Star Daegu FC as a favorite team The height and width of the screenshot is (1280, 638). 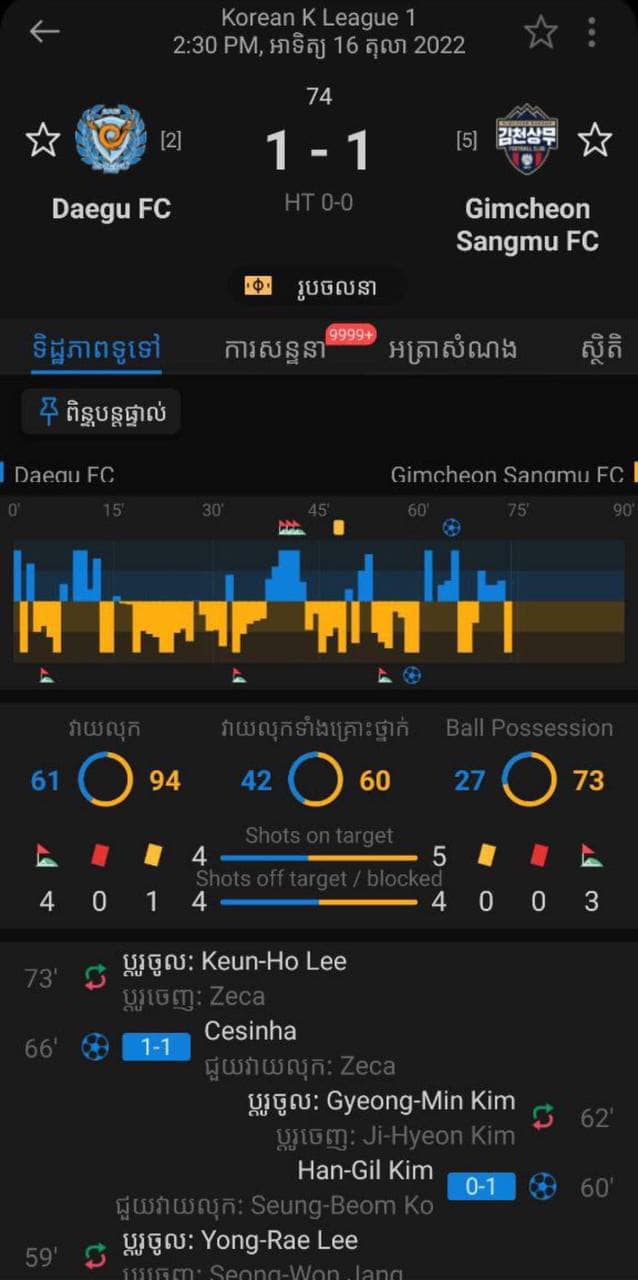click(42, 140)
